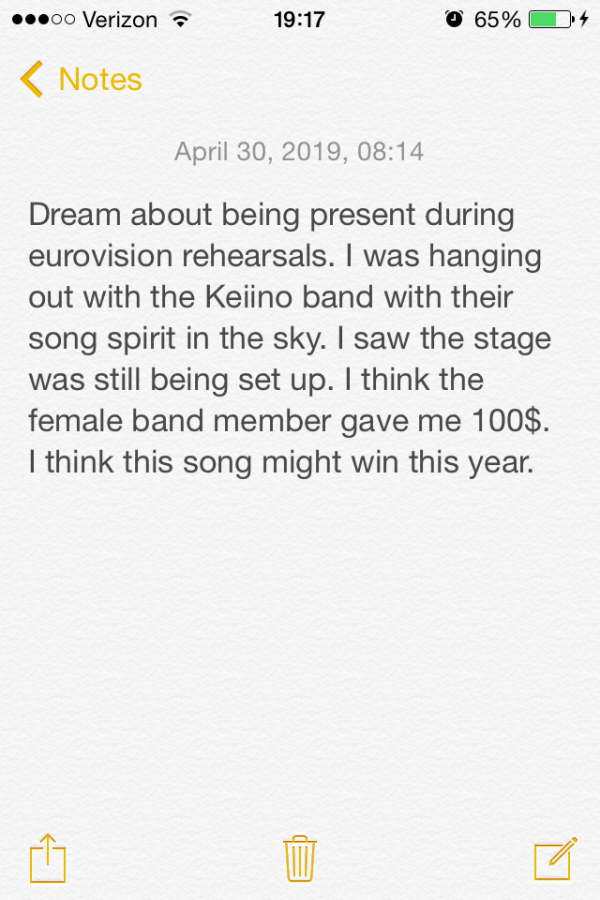
Task: Share this note
Action: click(x=47, y=858)
